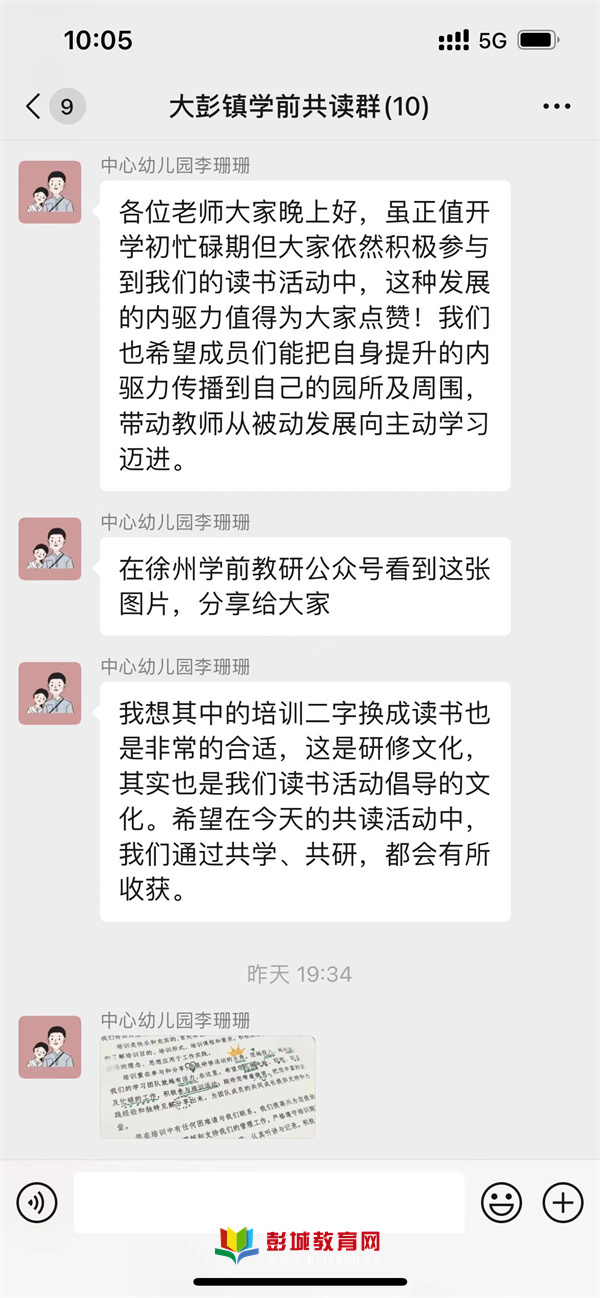600x1298 pixels.
Task: Open avatar beside the 各位老师大家晚上好 message
Action: 50,191
